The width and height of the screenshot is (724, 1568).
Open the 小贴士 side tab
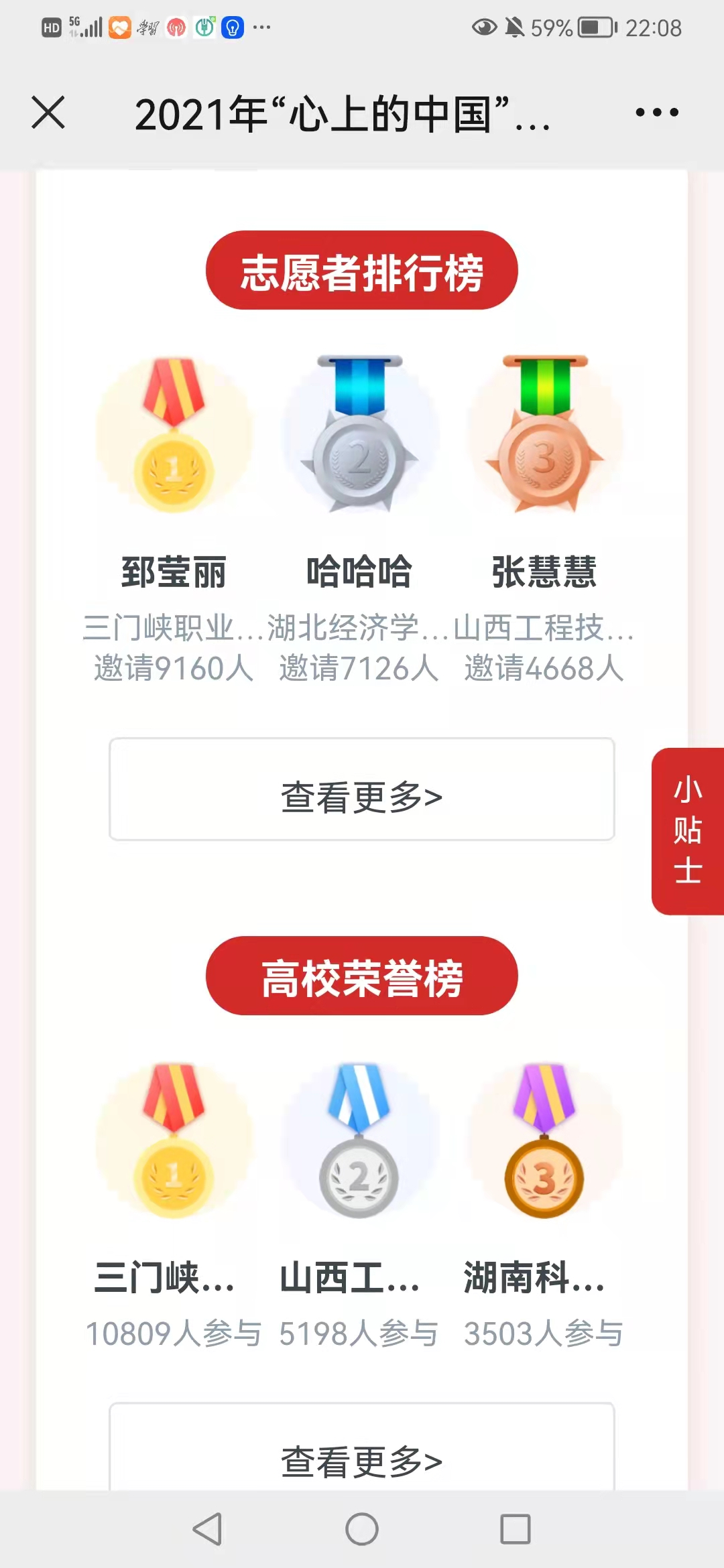(688, 831)
